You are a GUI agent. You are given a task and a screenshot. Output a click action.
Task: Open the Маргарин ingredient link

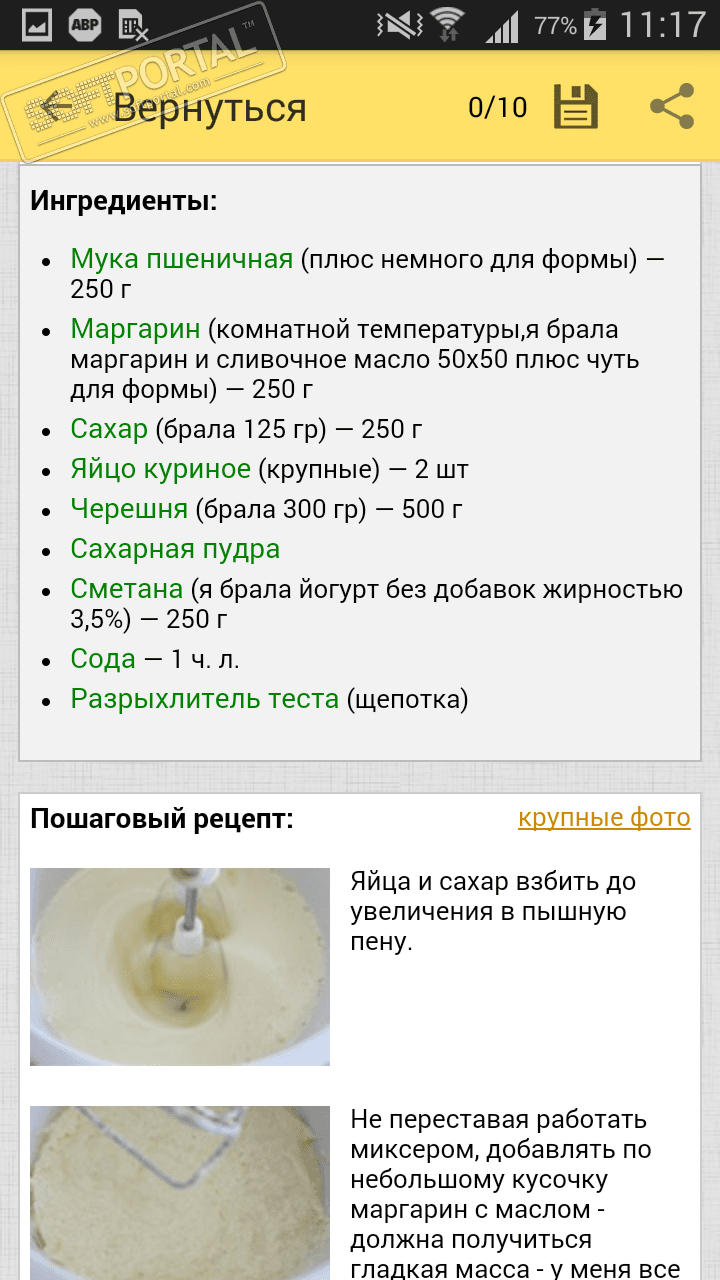[135, 329]
